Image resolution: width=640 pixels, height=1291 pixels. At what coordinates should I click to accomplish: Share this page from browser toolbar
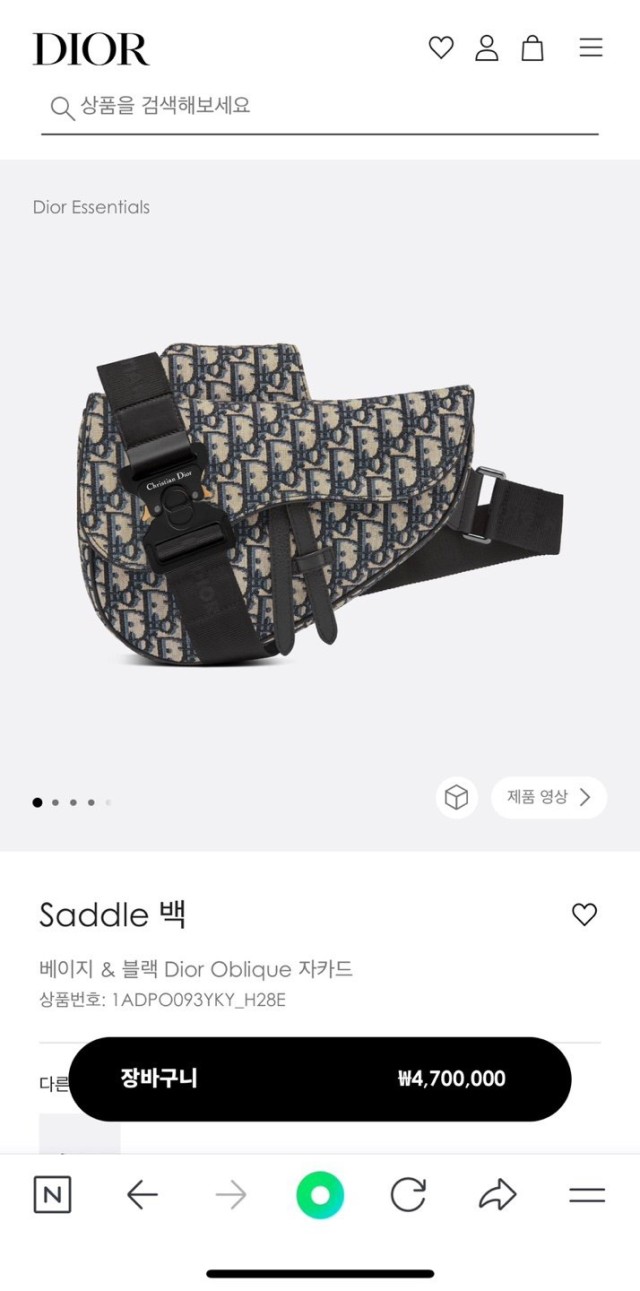click(x=497, y=1195)
